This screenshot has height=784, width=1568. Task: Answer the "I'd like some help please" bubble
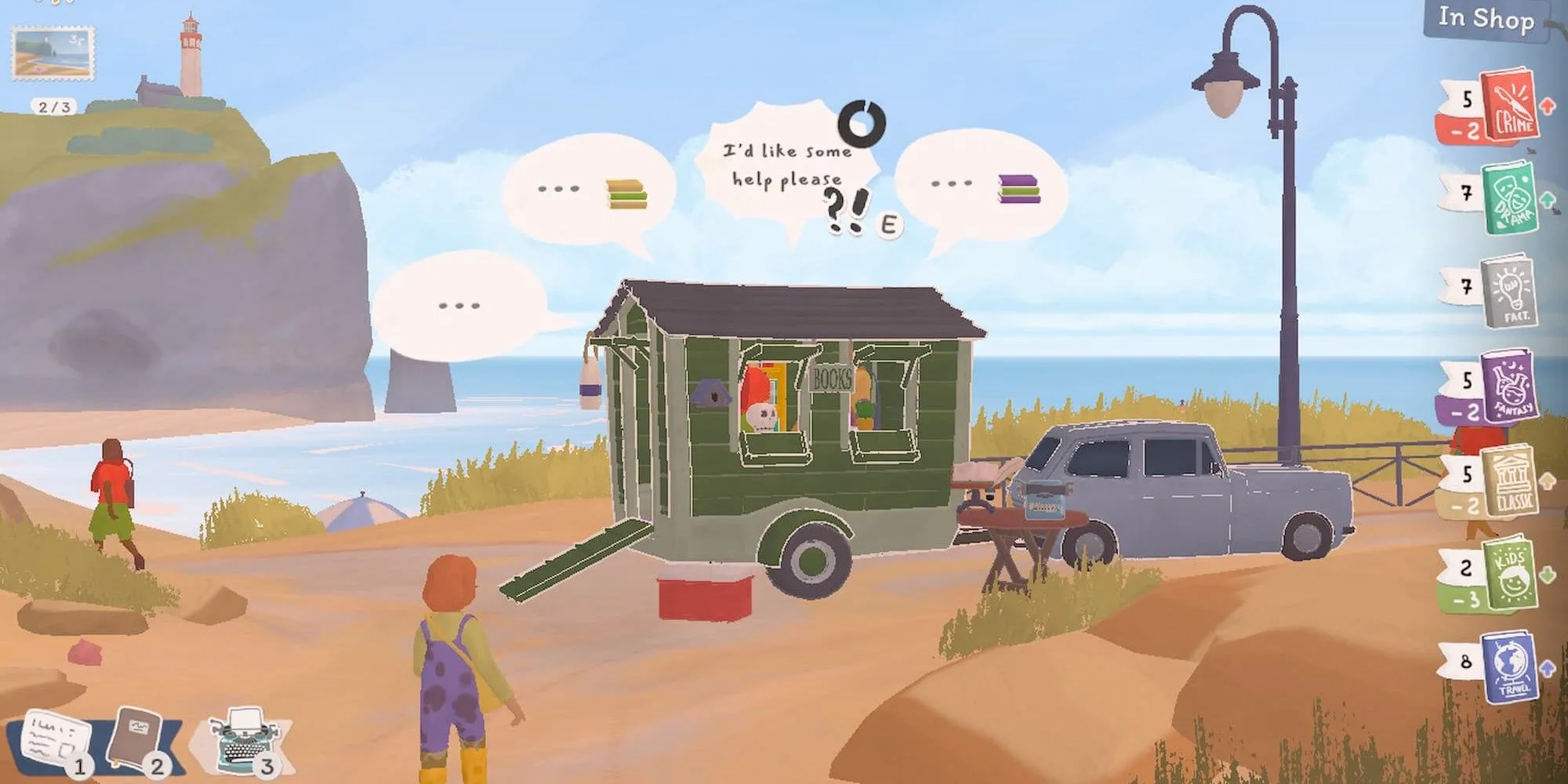786,166
